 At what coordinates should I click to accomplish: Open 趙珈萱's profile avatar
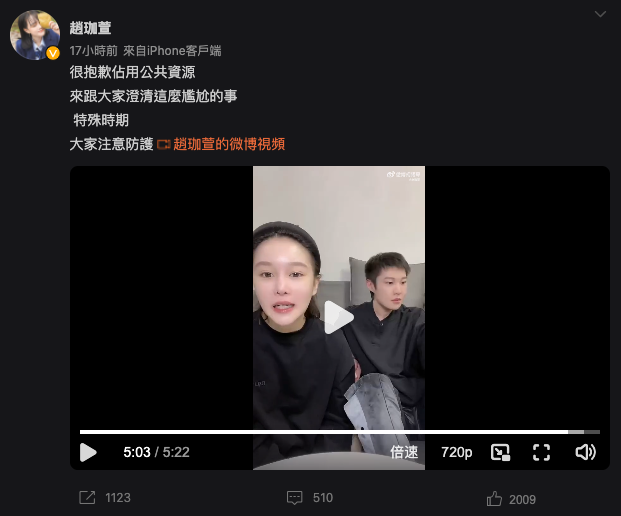tap(35, 35)
